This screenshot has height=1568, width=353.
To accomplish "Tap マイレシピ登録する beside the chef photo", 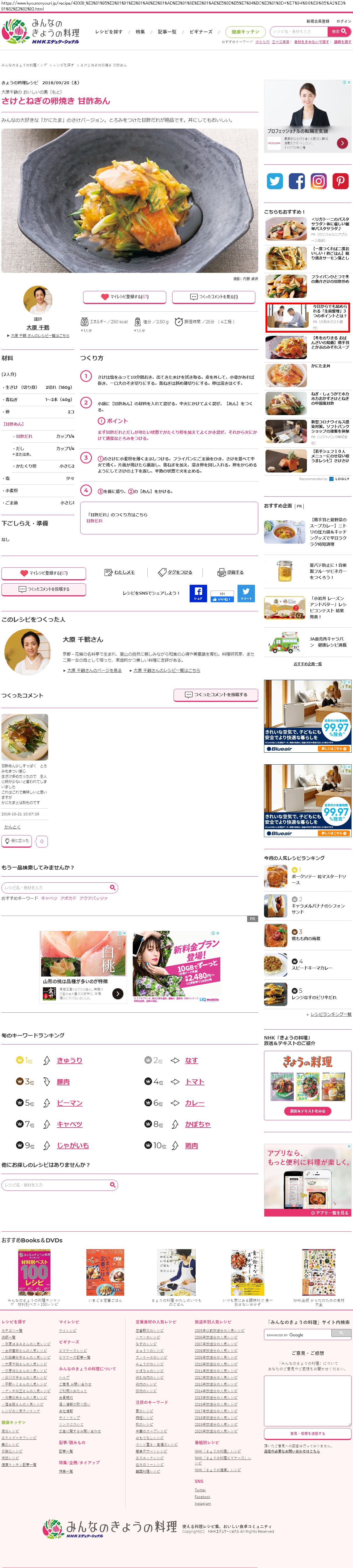I will (x=124, y=297).
